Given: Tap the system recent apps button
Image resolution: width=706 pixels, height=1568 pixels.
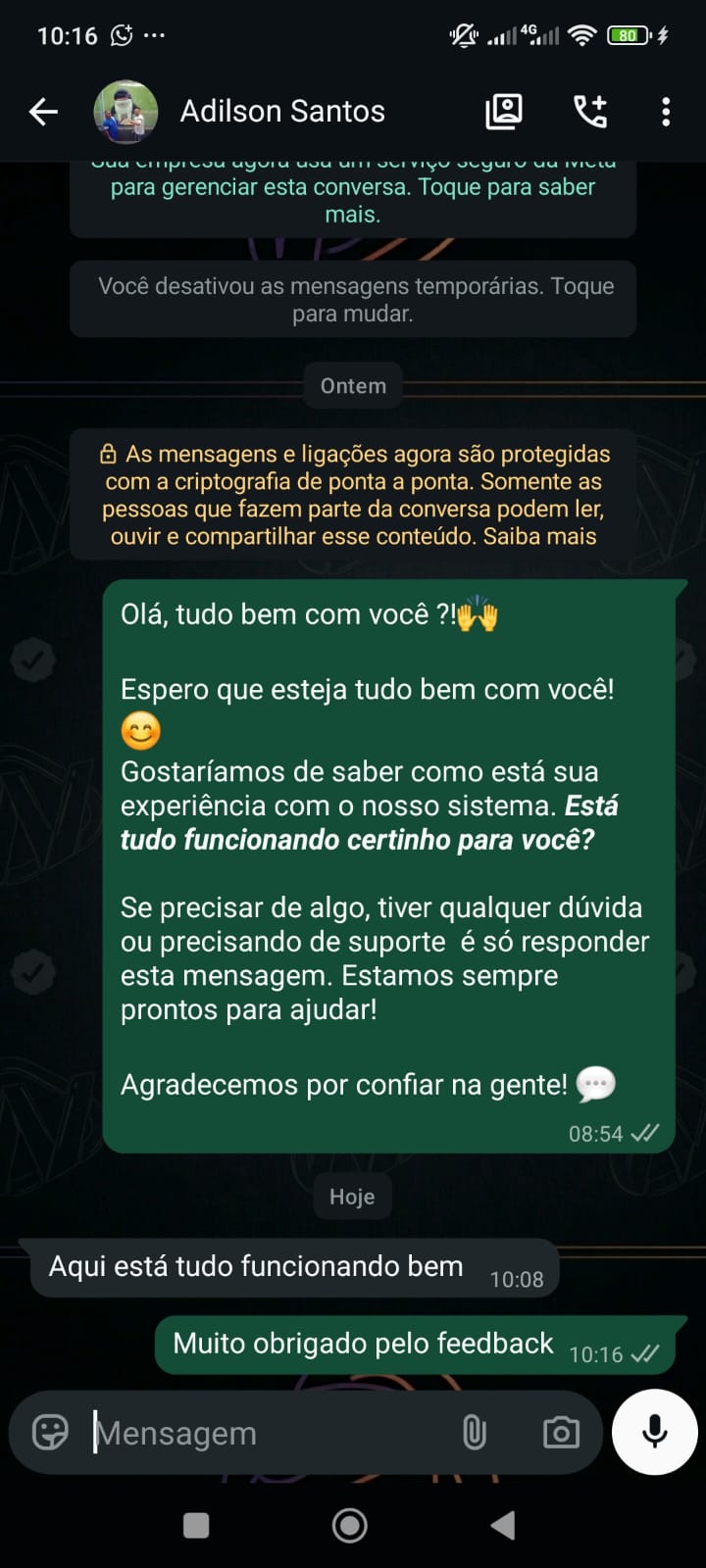Looking at the screenshot, I should [196, 1525].
